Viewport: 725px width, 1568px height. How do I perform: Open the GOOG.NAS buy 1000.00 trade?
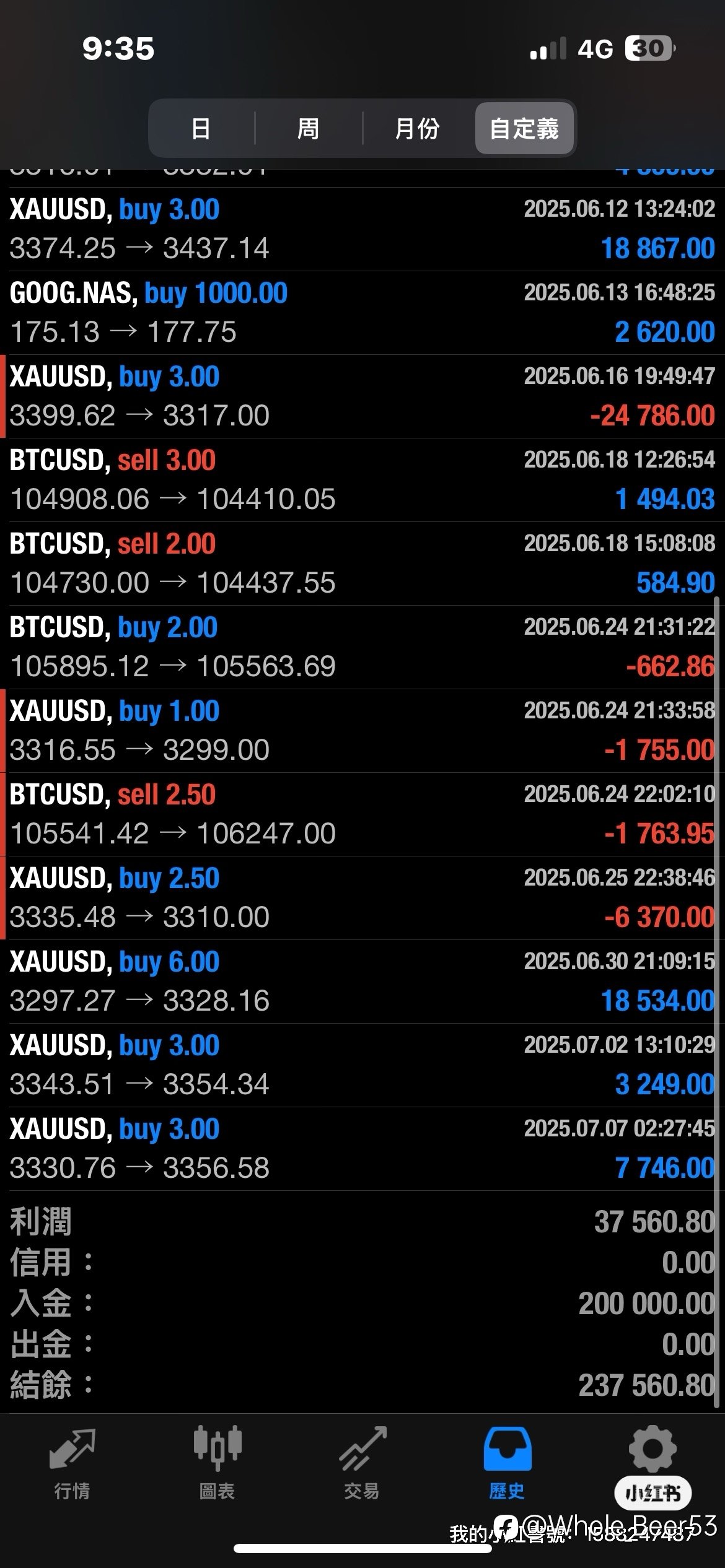[362, 313]
